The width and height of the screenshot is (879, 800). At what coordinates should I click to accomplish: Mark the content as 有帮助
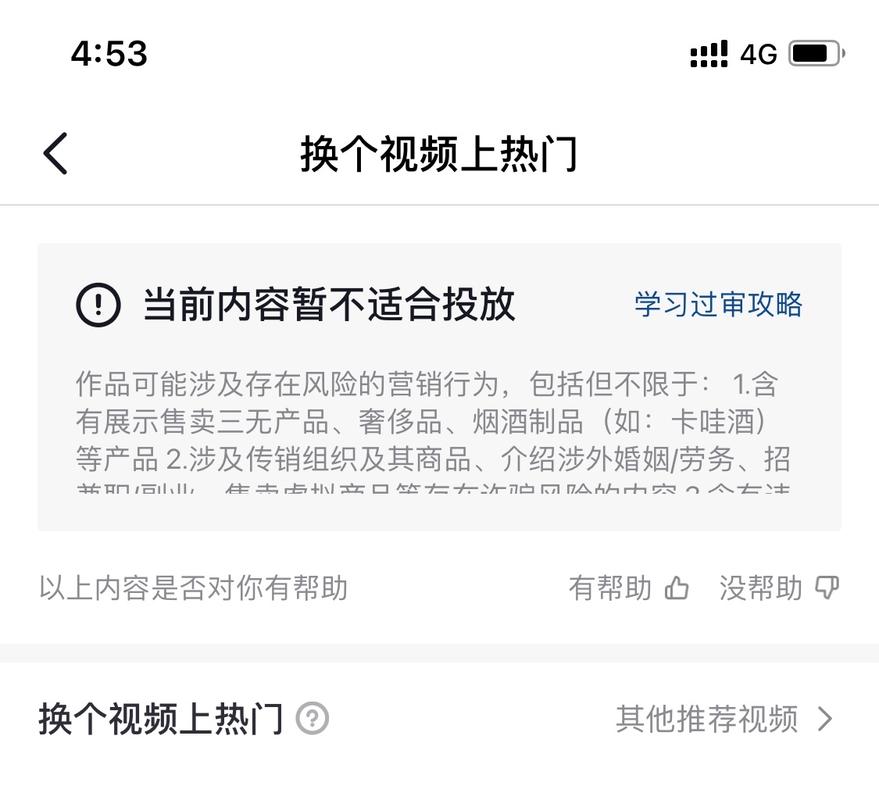628,588
